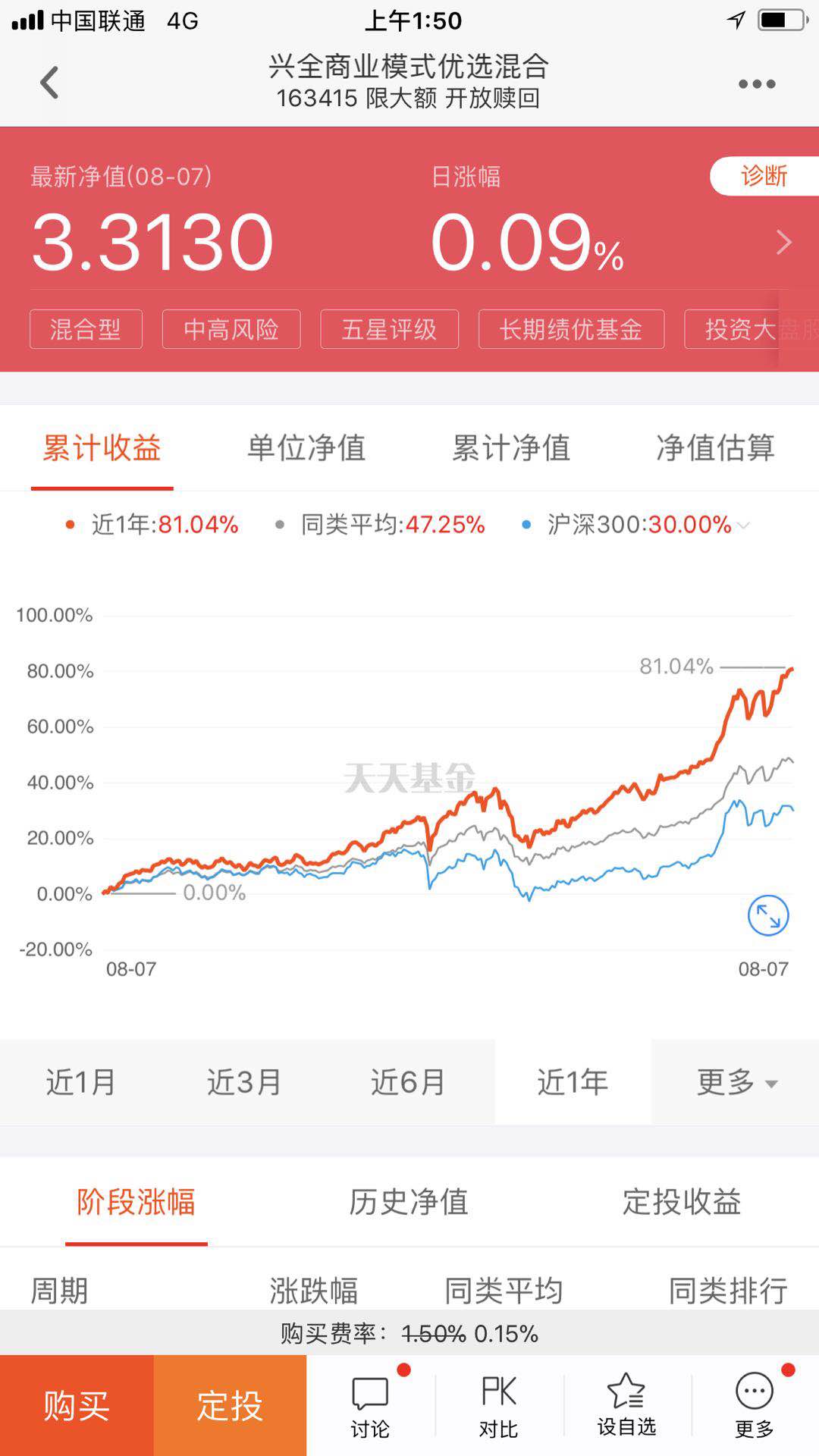This screenshot has width=819, height=1456.
Task: Tap the back arrow at top left
Action: click(x=50, y=83)
